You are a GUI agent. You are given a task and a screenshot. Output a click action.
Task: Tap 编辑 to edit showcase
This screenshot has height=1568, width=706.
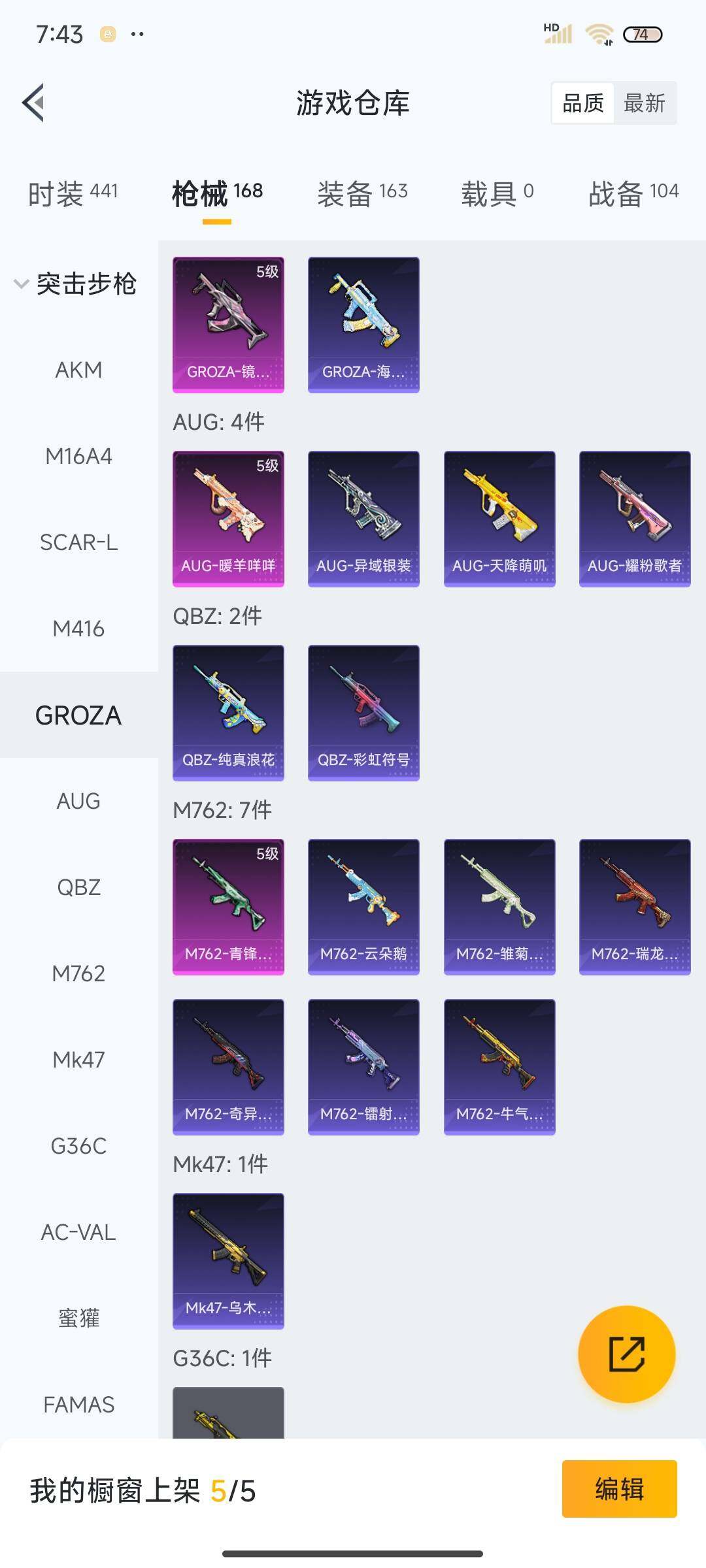pyautogui.click(x=619, y=1489)
